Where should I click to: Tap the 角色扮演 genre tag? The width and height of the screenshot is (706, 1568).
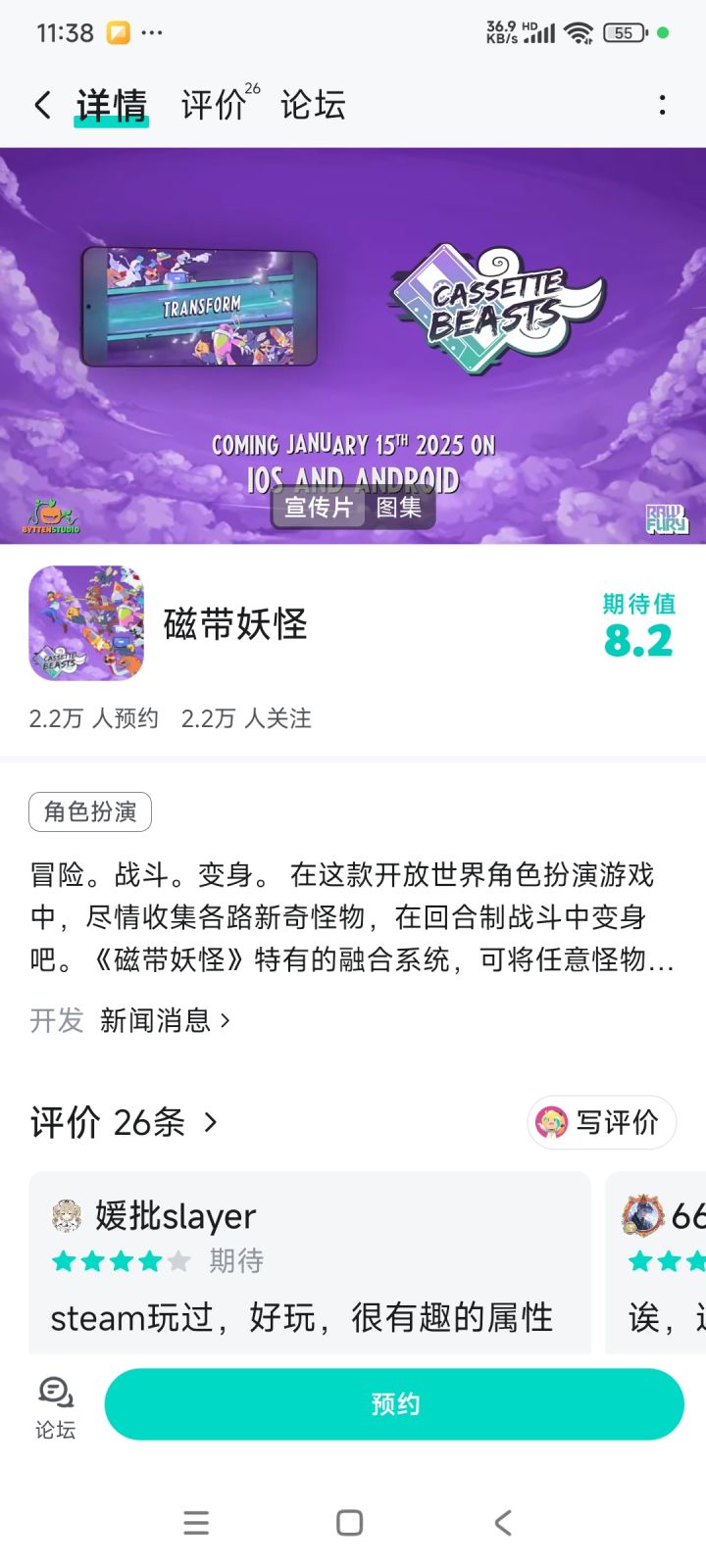[89, 811]
